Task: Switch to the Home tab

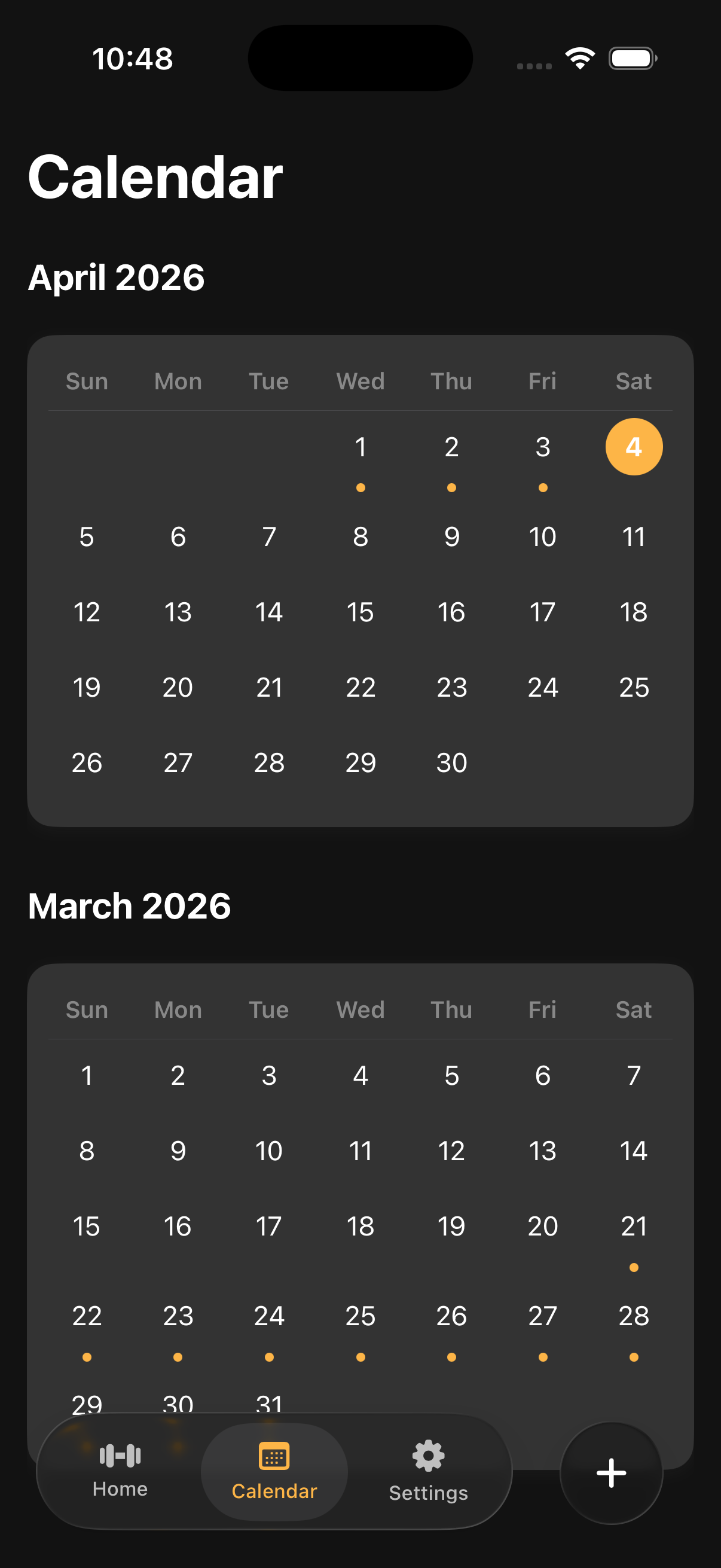Action: click(x=119, y=1473)
